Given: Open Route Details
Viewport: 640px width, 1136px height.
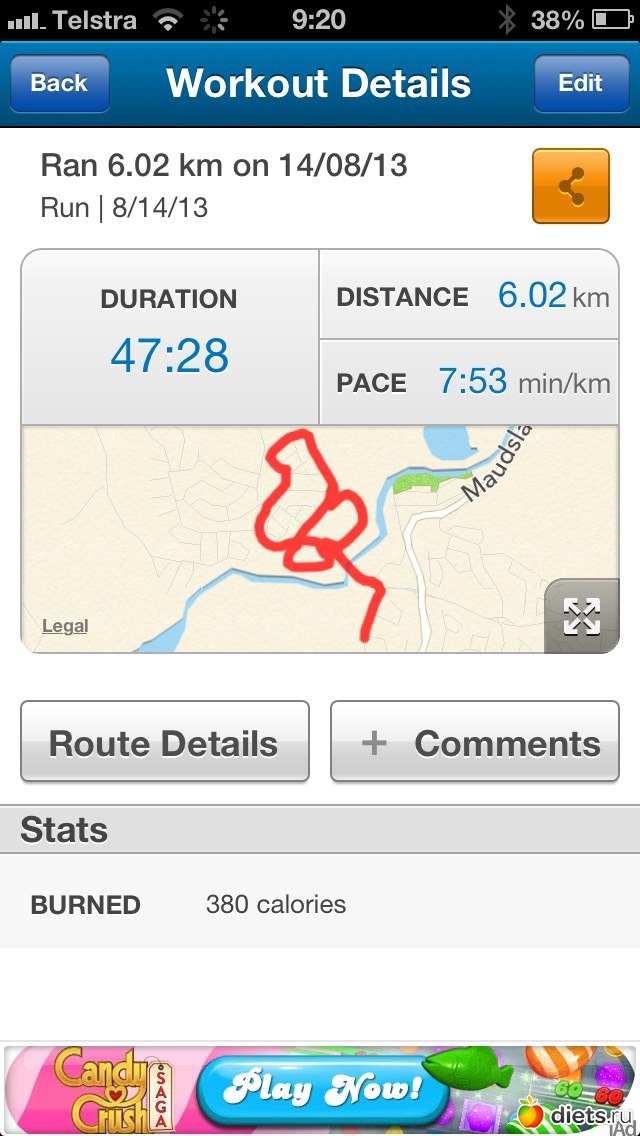Looking at the screenshot, I should tap(164, 742).
